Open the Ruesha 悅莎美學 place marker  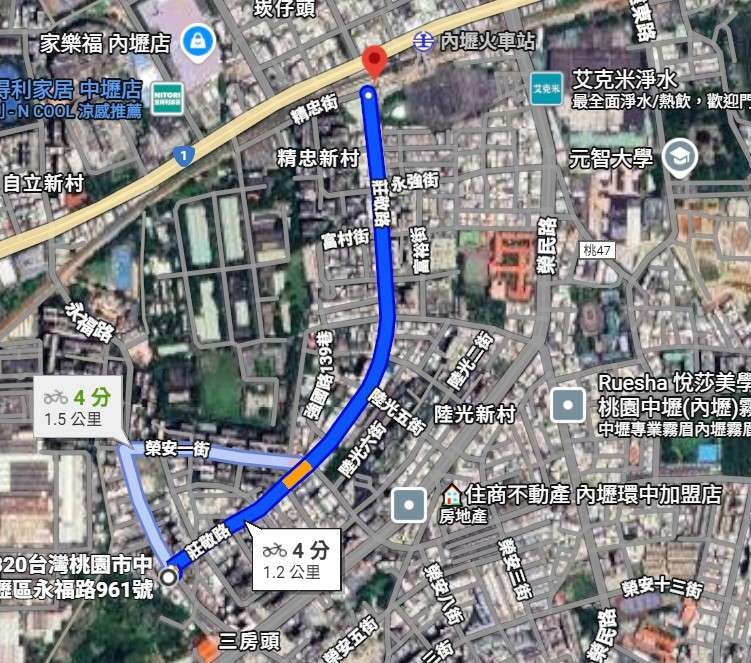(x=569, y=405)
